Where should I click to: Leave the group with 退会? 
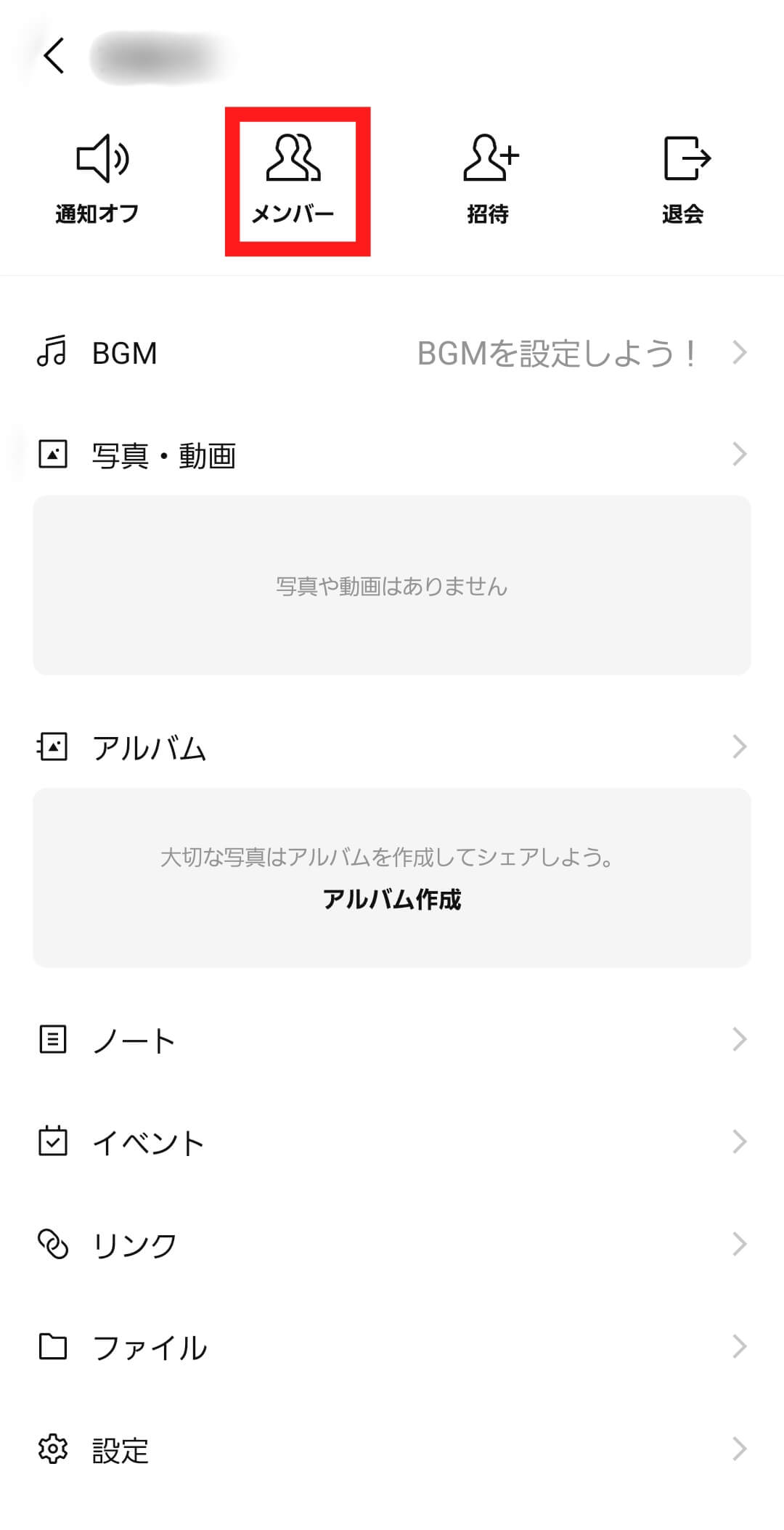click(x=684, y=179)
